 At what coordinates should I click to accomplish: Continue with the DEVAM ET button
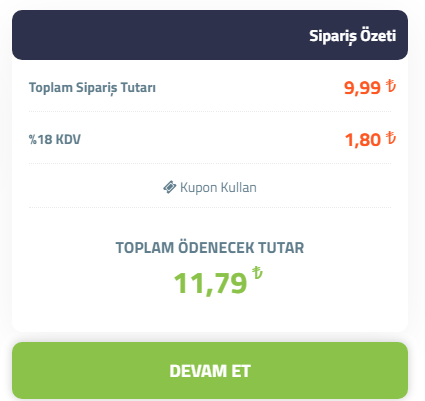coord(210,370)
